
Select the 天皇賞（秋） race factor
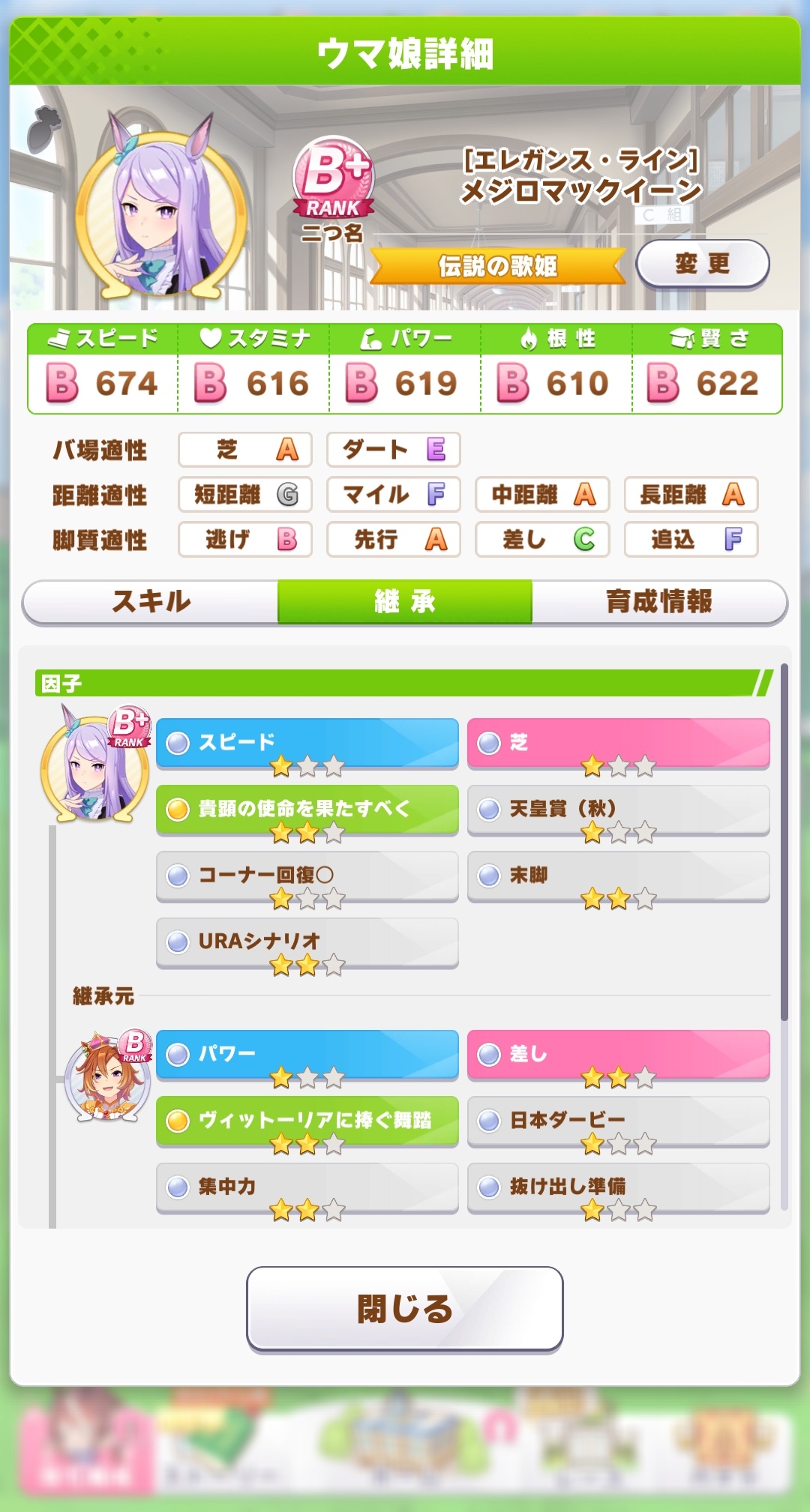[x=618, y=809]
